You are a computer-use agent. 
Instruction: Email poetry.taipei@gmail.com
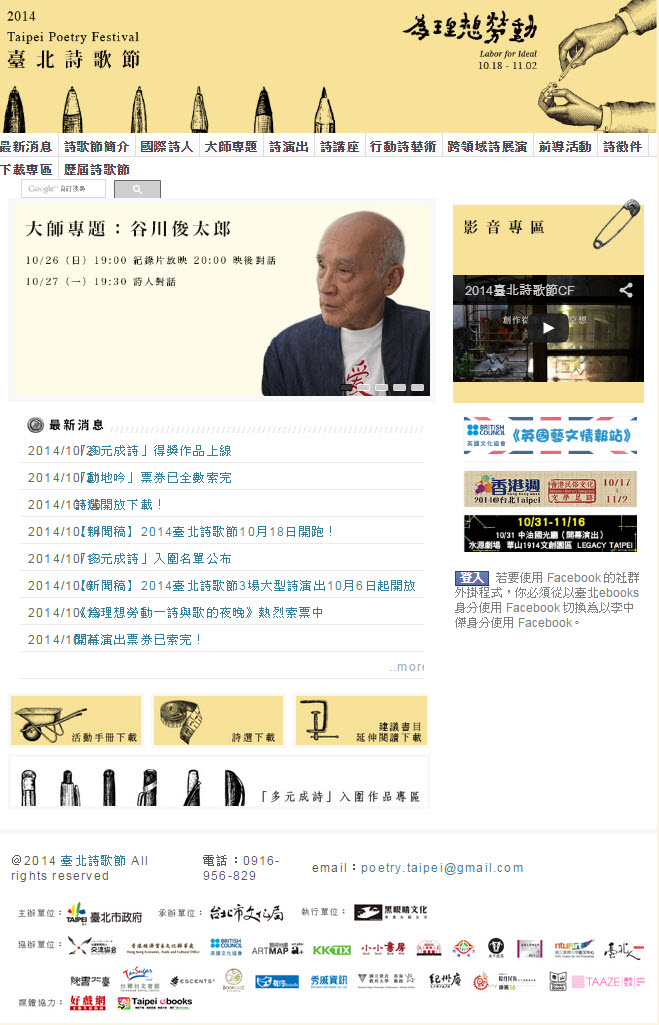[442, 867]
